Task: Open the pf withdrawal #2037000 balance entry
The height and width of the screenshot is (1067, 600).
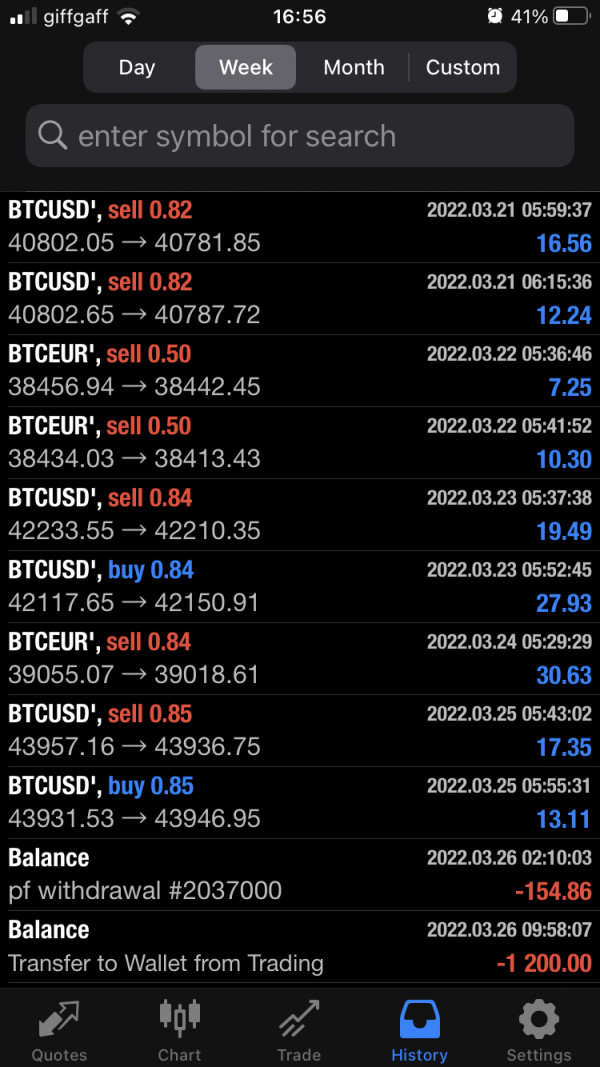Action: tap(300, 875)
